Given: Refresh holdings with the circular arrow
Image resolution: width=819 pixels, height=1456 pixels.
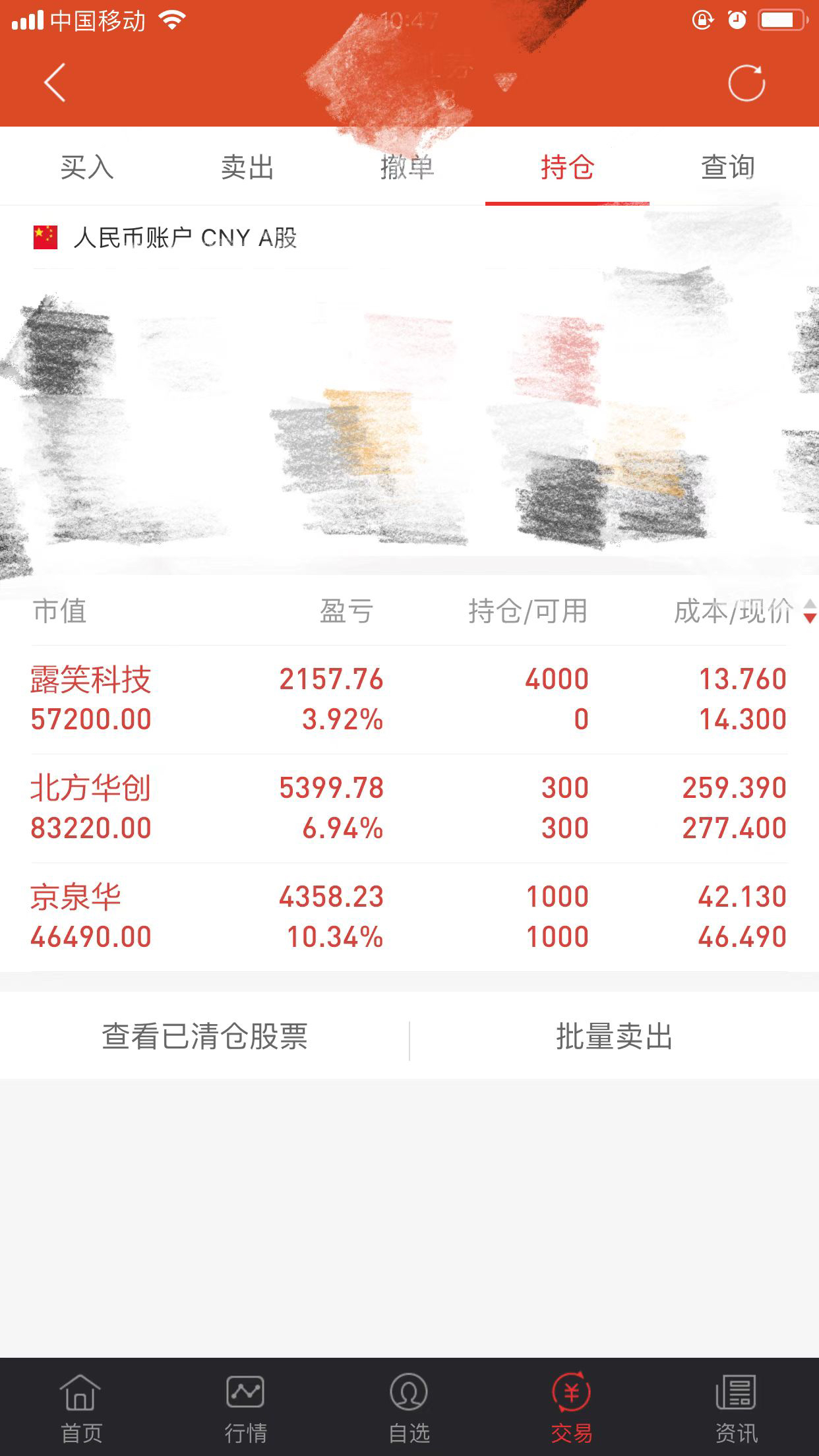Looking at the screenshot, I should pyautogui.click(x=746, y=82).
